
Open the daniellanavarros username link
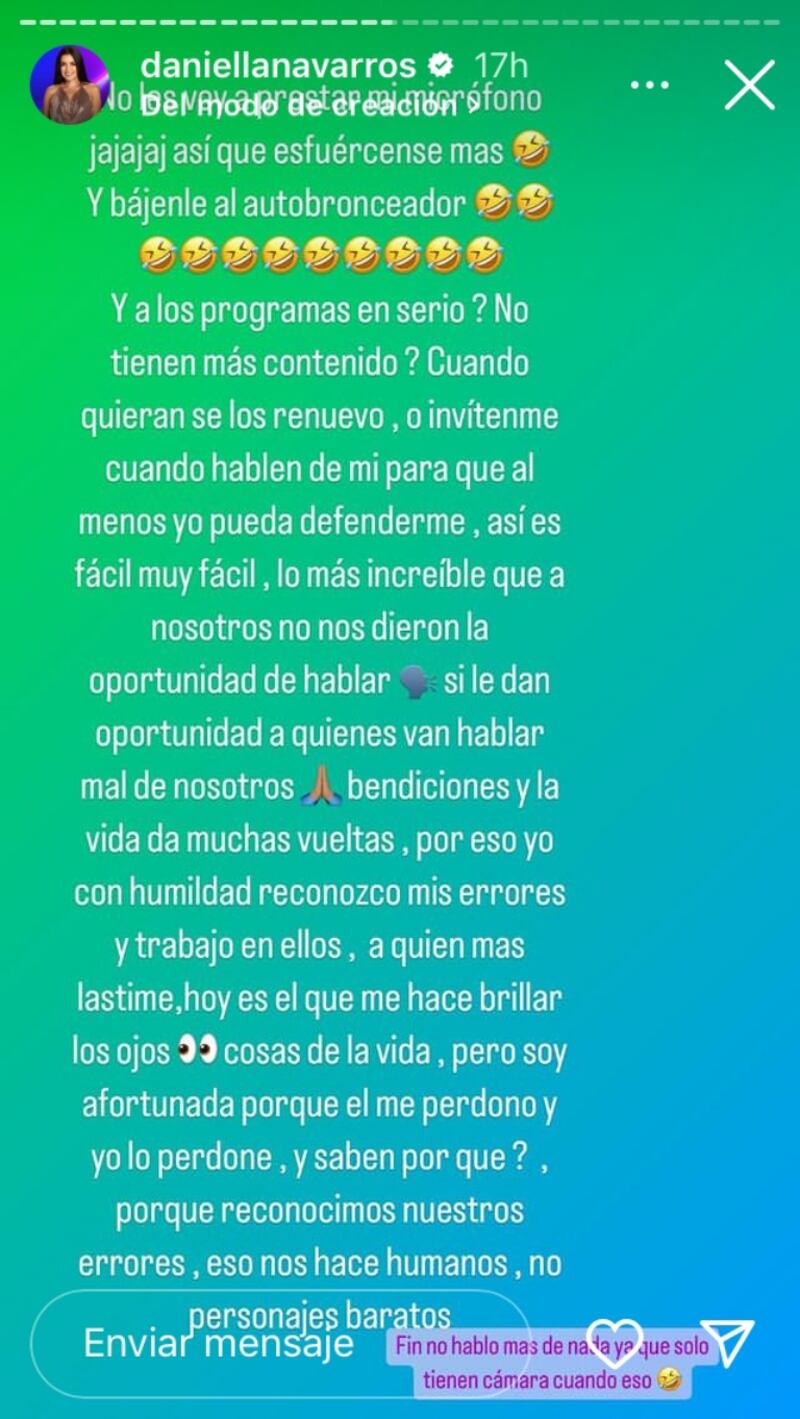pyautogui.click(x=278, y=66)
